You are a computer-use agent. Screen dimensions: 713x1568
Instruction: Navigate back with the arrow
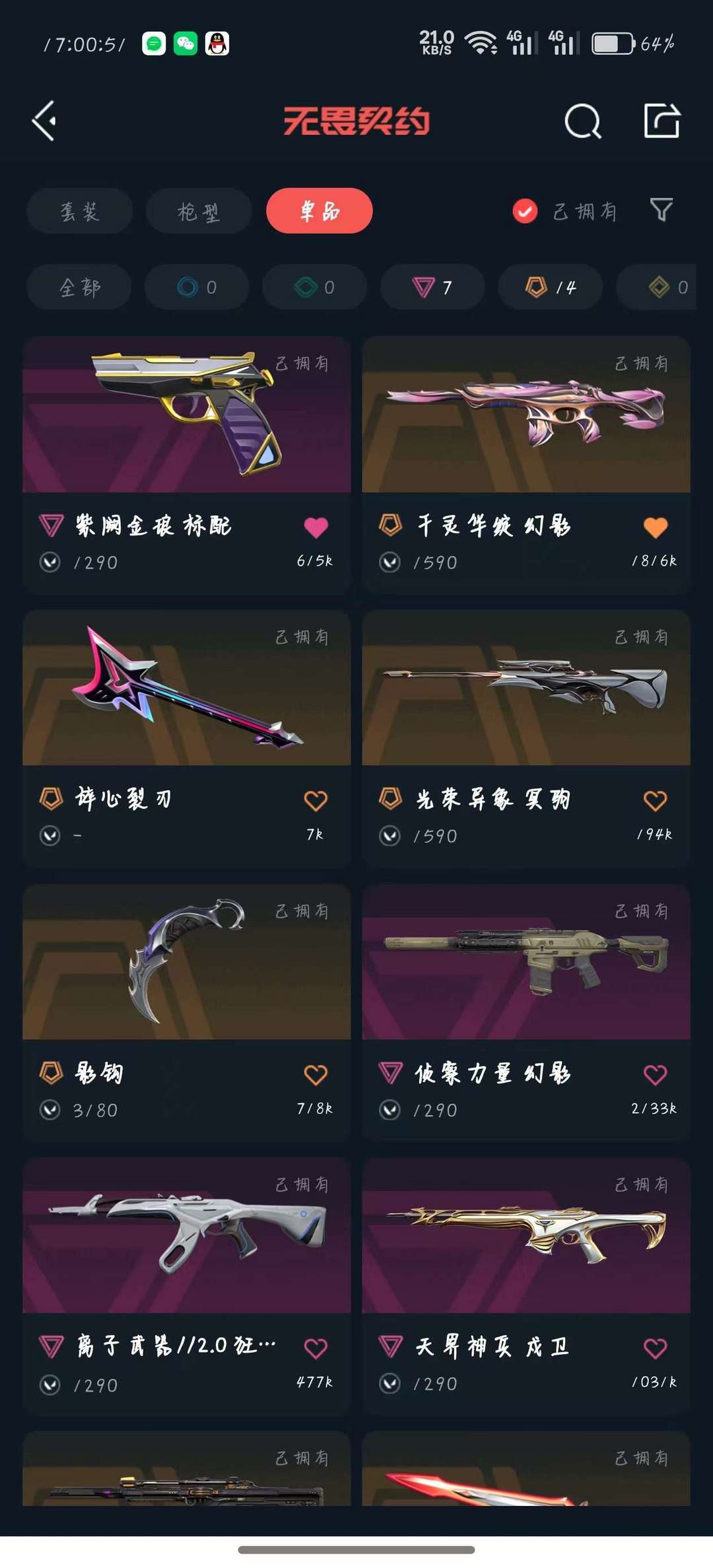coord(44,119)
